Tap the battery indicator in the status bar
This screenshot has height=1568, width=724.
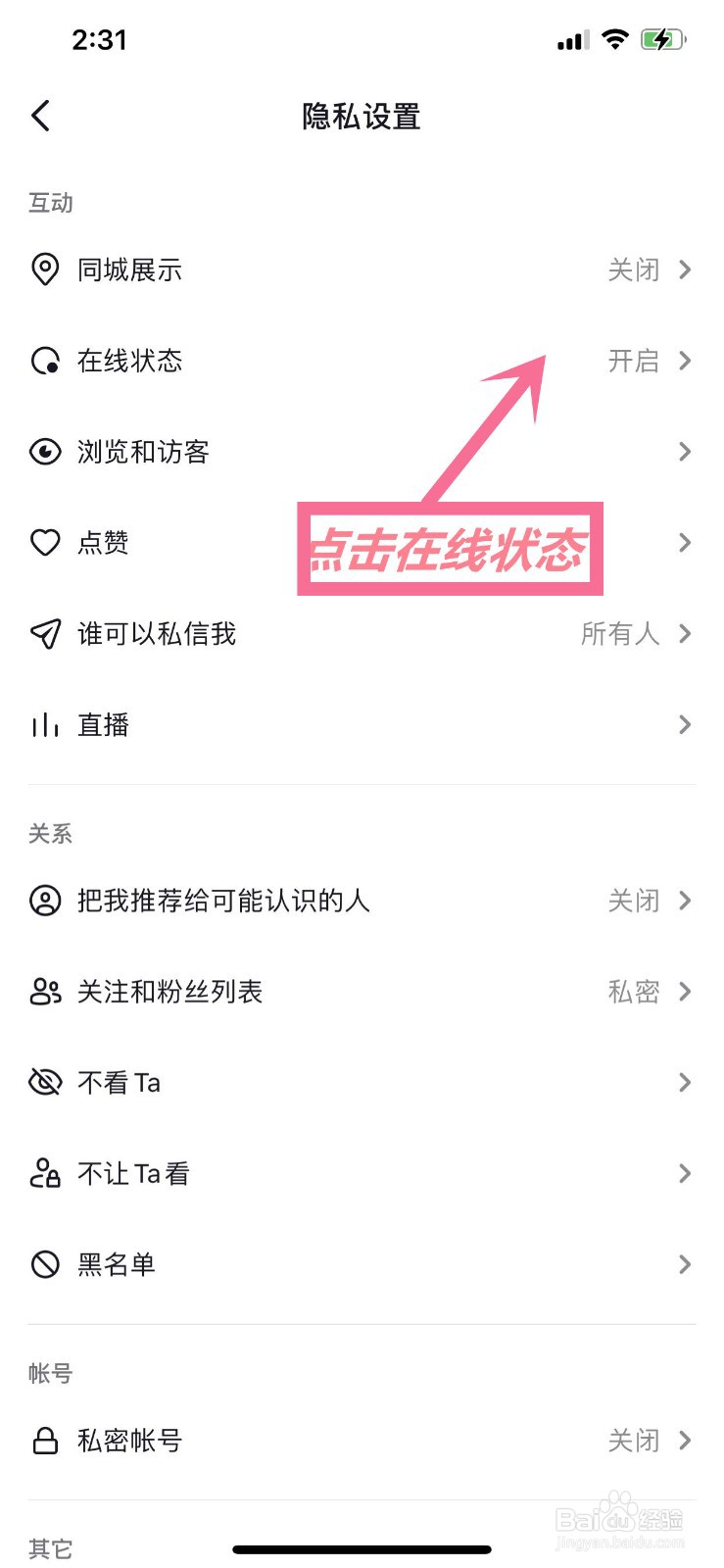point(661,39)
